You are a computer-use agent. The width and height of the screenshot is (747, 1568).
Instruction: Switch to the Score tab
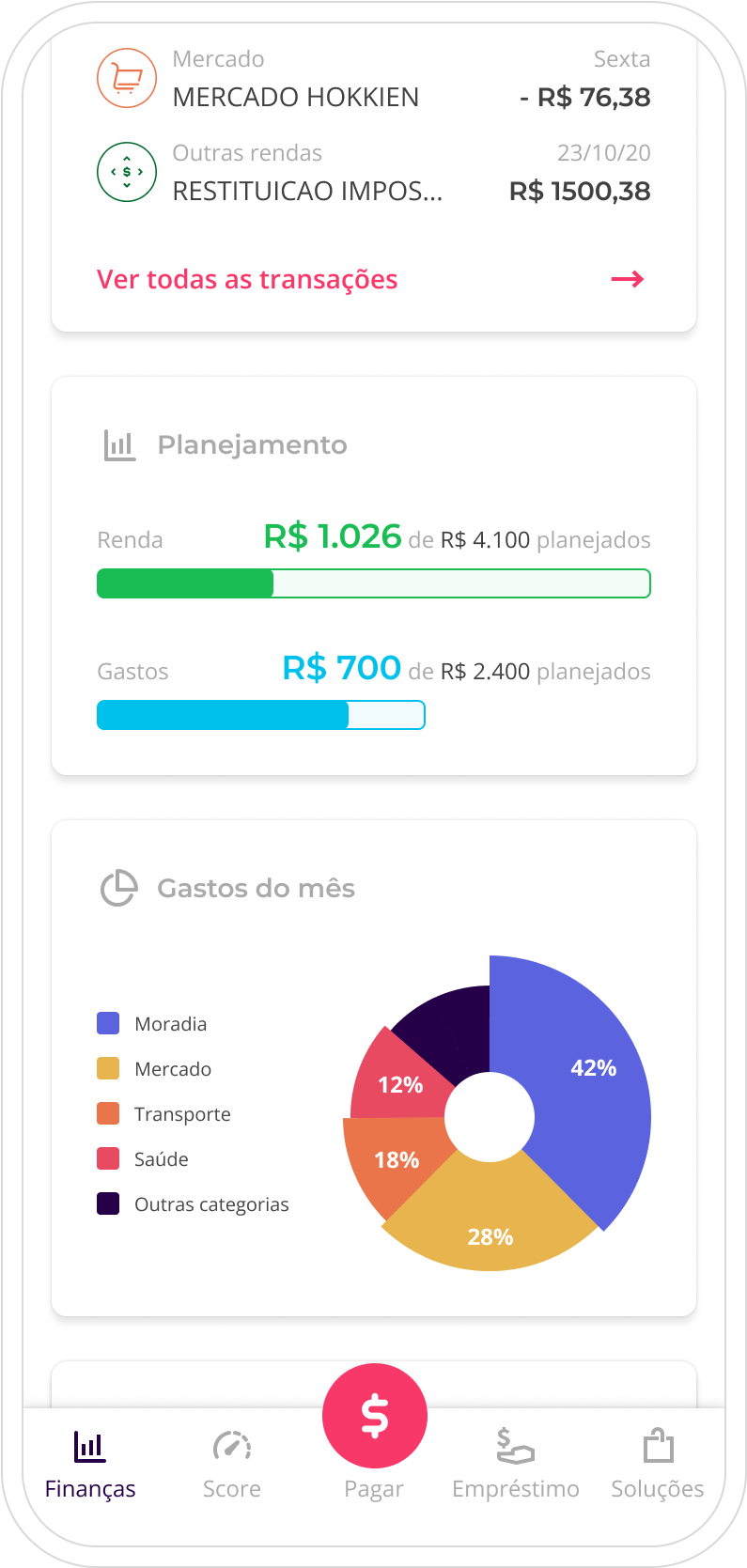pos(232,1466)
